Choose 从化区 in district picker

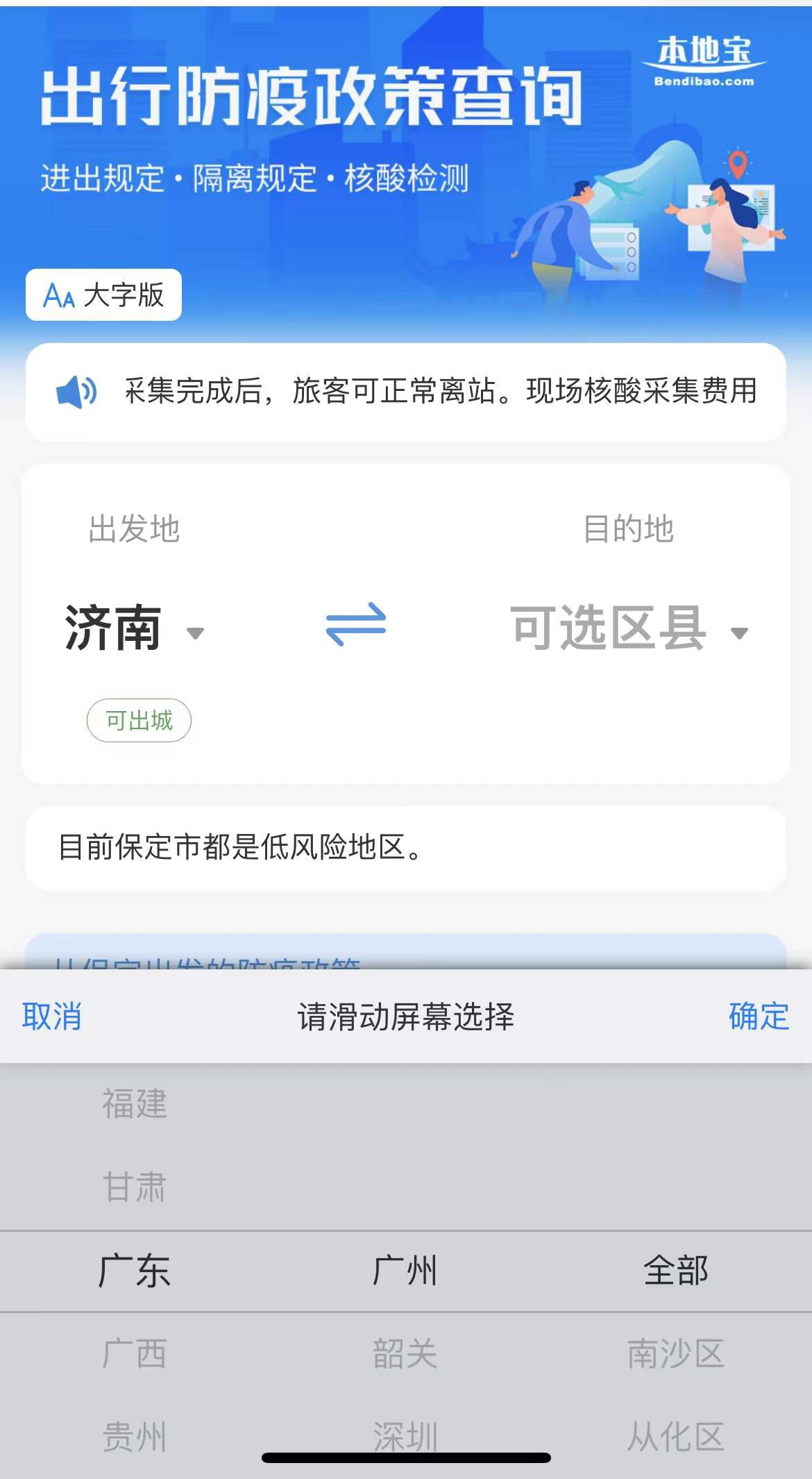tap(675, 1436)
